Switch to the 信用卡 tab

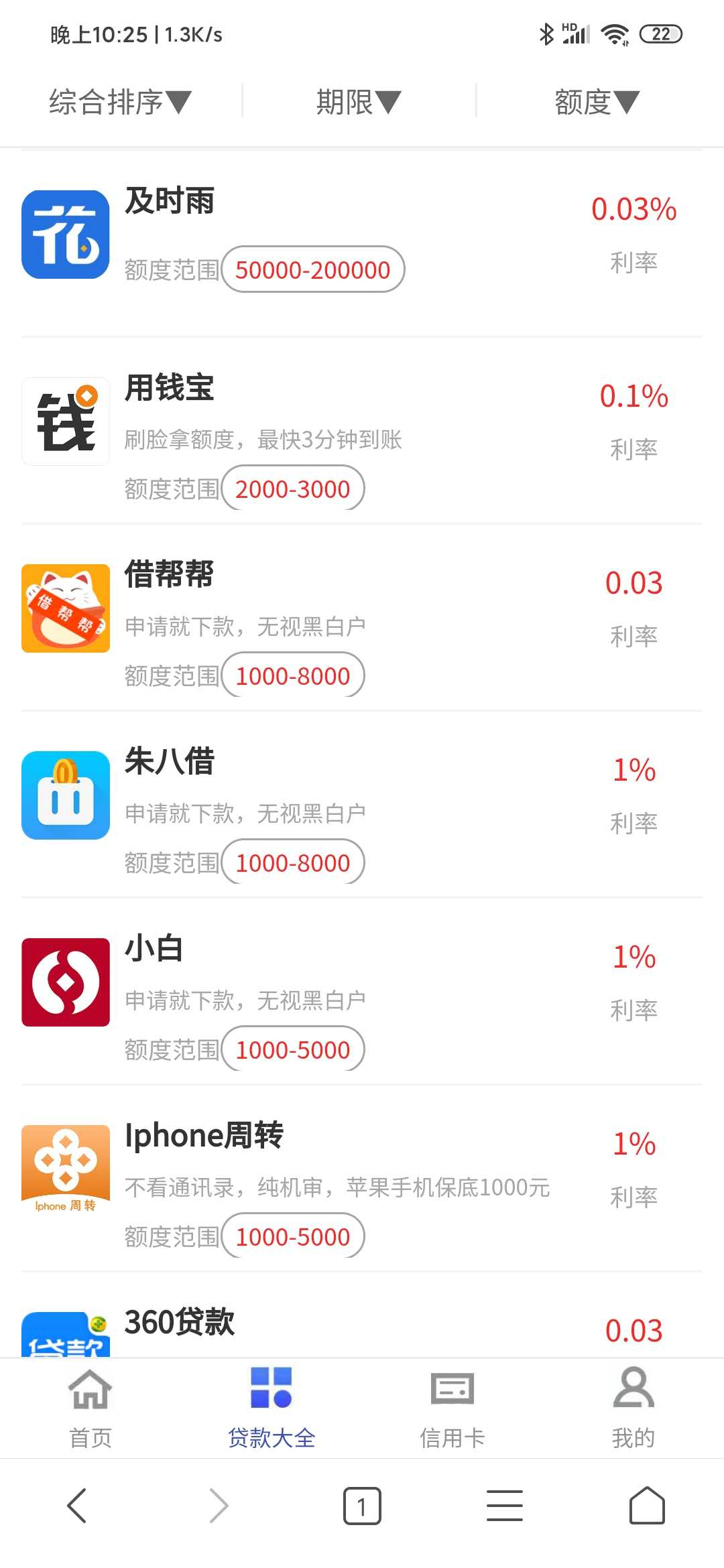[452, 1407]
